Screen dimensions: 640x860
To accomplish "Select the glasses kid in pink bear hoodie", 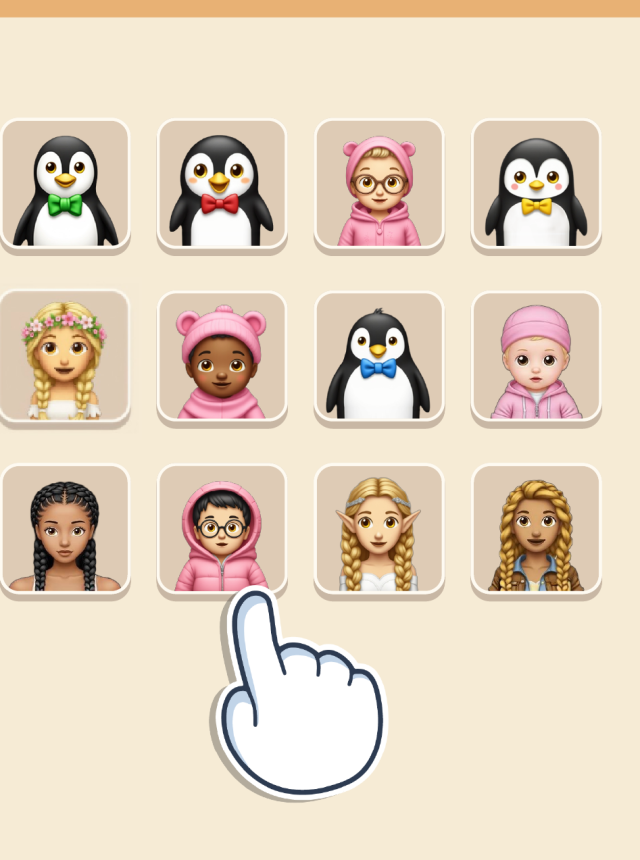I will (378, 185).
